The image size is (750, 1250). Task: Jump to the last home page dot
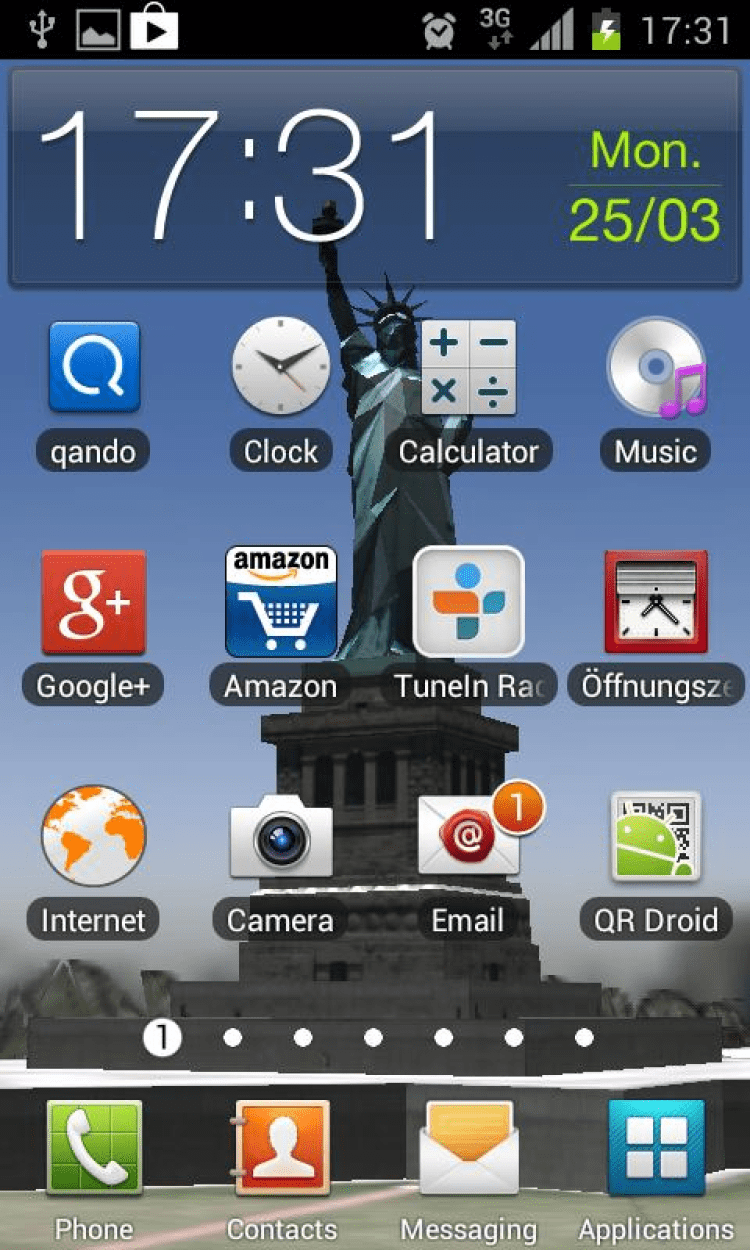(584, 1038)
